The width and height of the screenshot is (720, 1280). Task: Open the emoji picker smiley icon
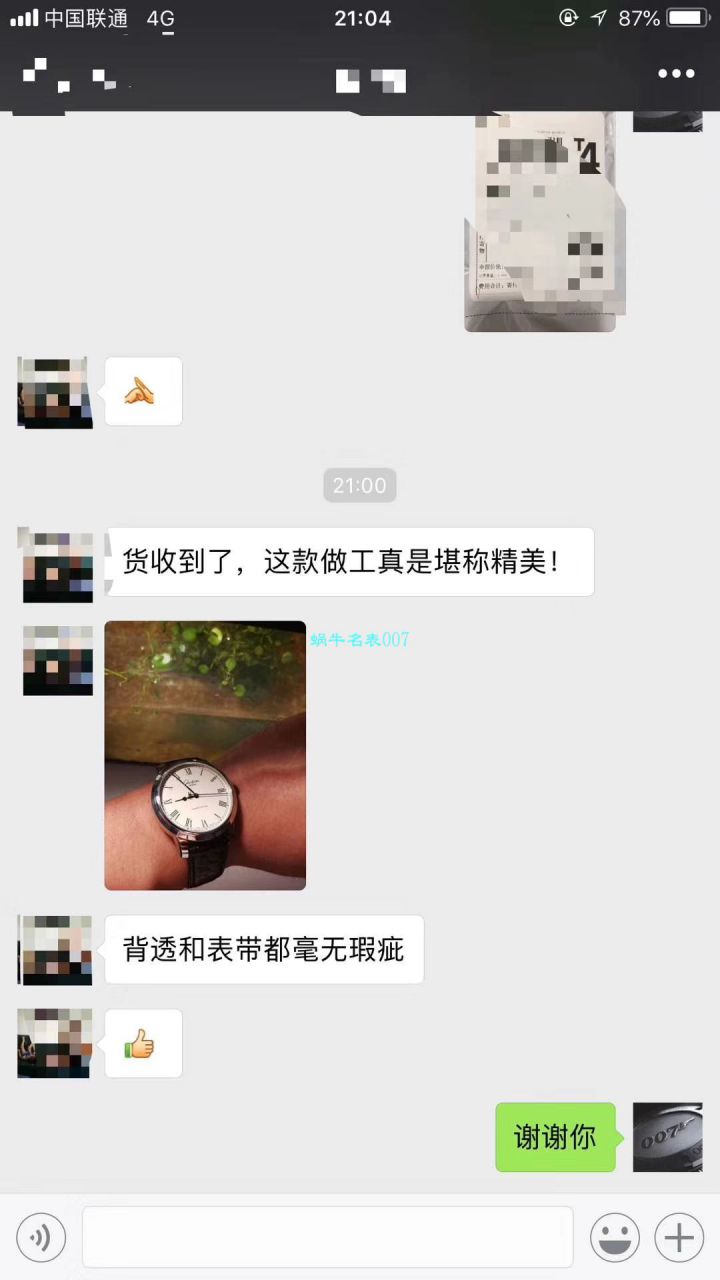(x=615, y=1237)
